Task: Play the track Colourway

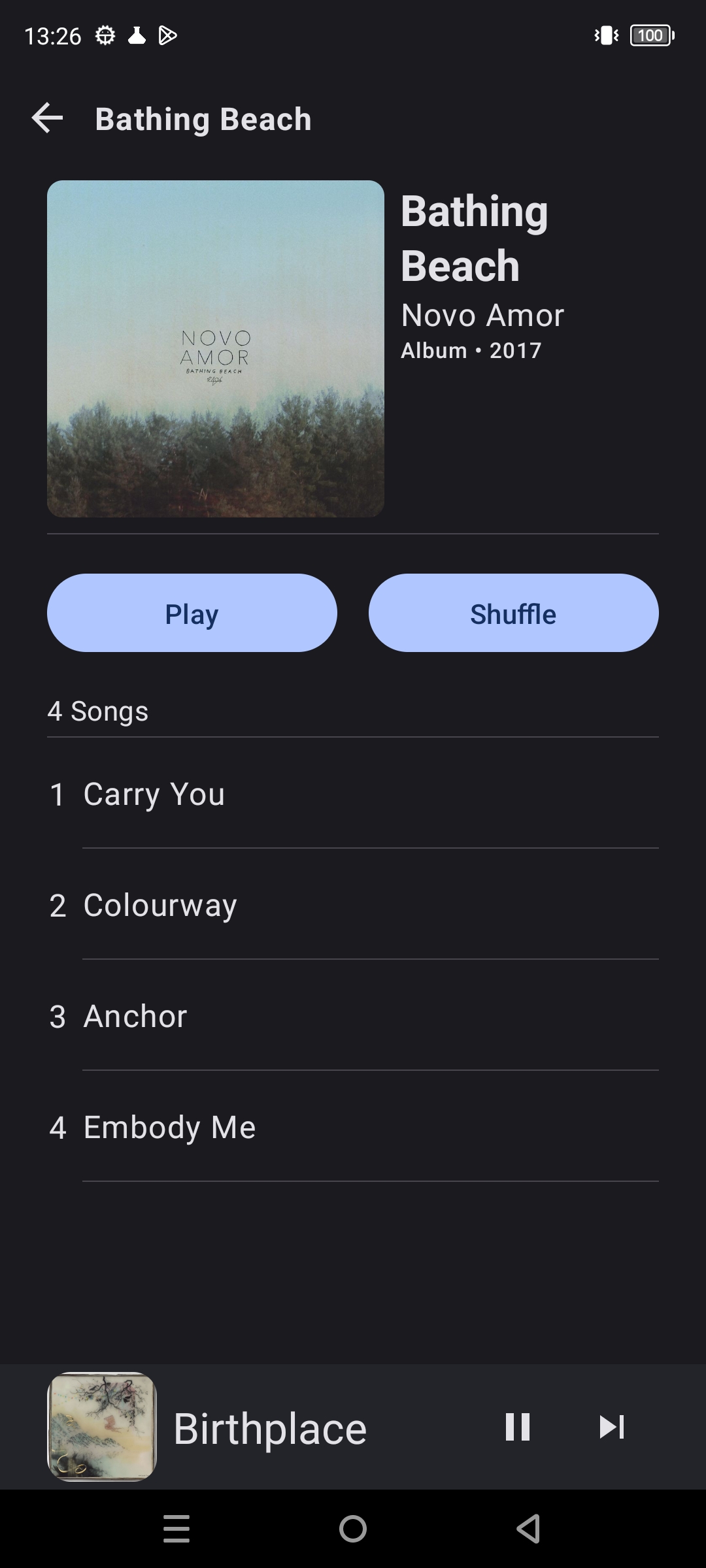Action: pos(353,905)
